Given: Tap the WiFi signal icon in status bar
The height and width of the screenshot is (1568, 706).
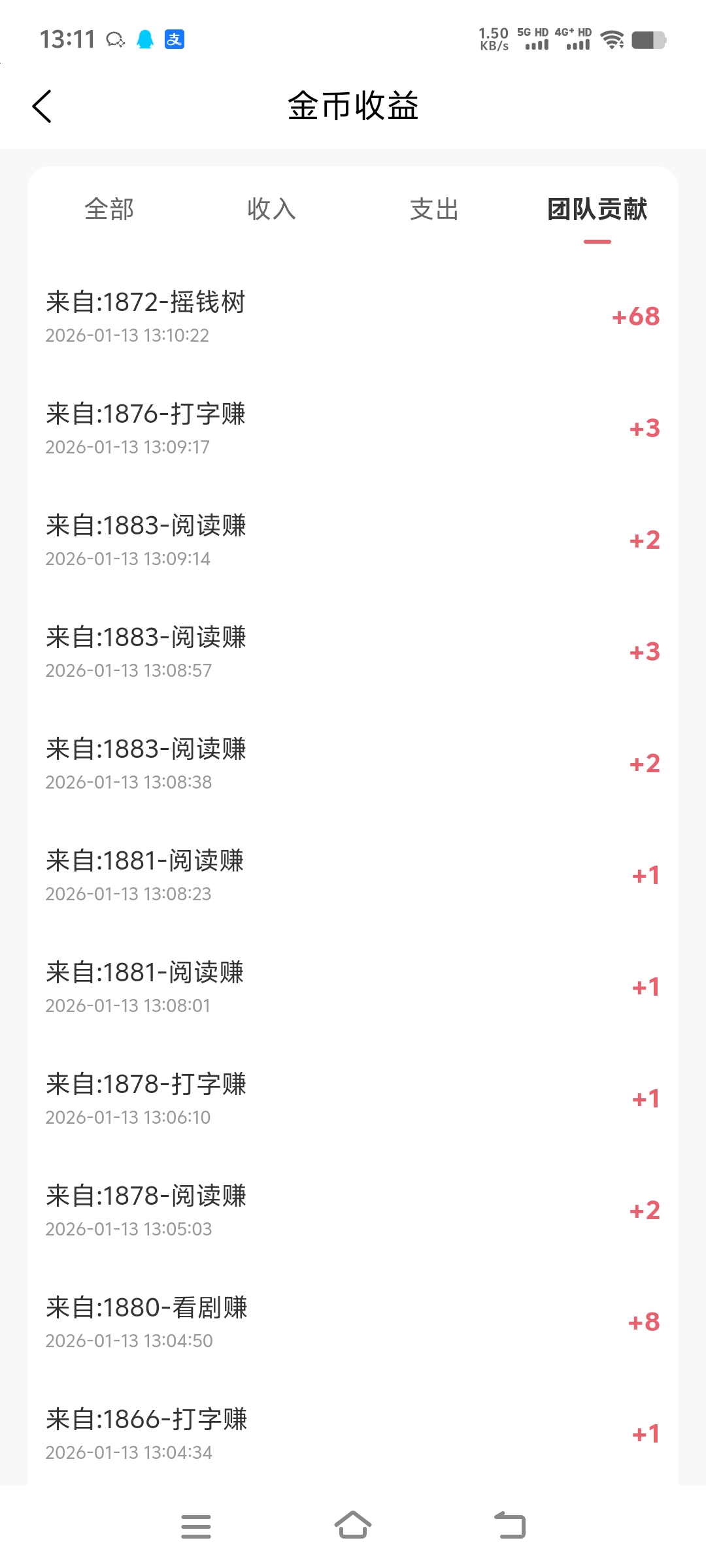Looking at the screenshot, I should point(612,41).
